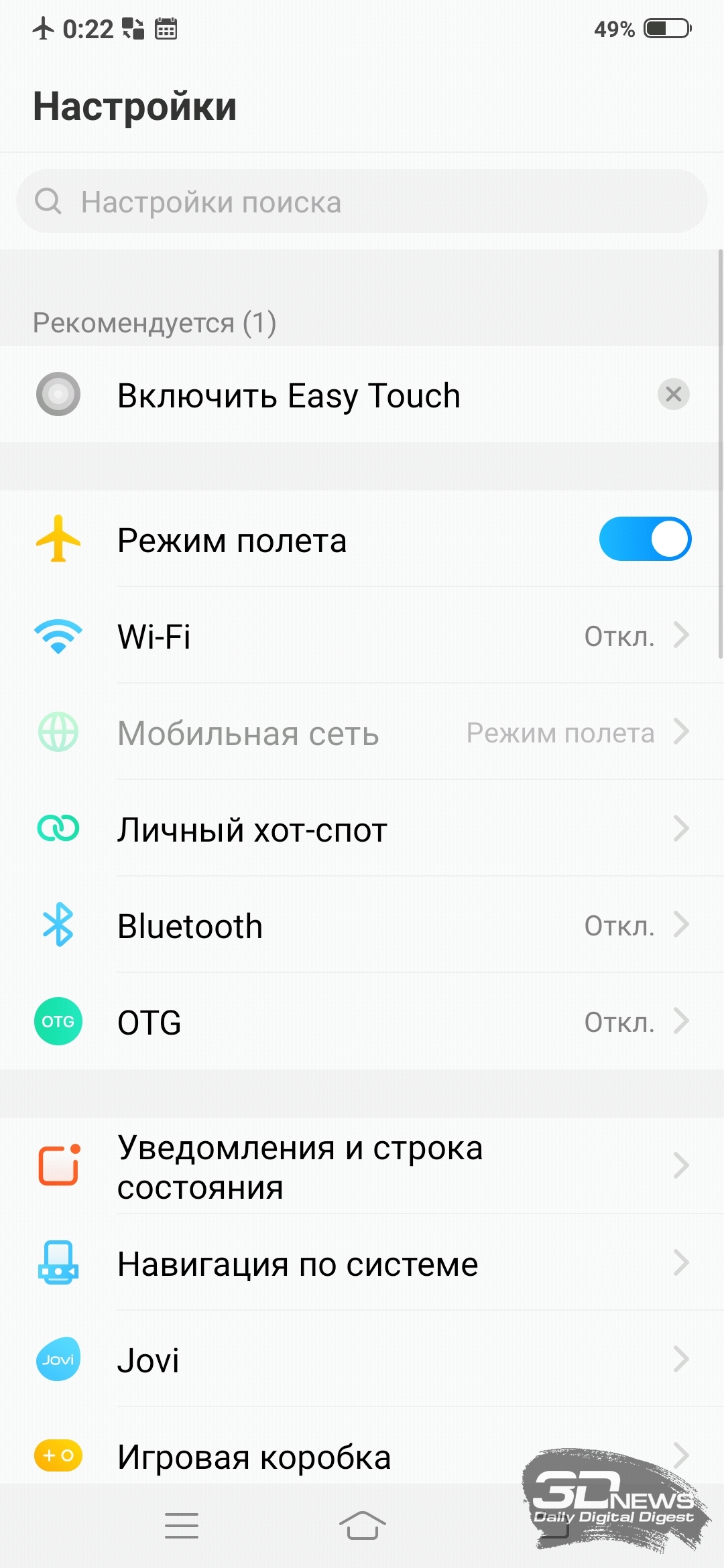Open Уведомления и строка состояния
724x1568 pixels.
click(362, 1167)
